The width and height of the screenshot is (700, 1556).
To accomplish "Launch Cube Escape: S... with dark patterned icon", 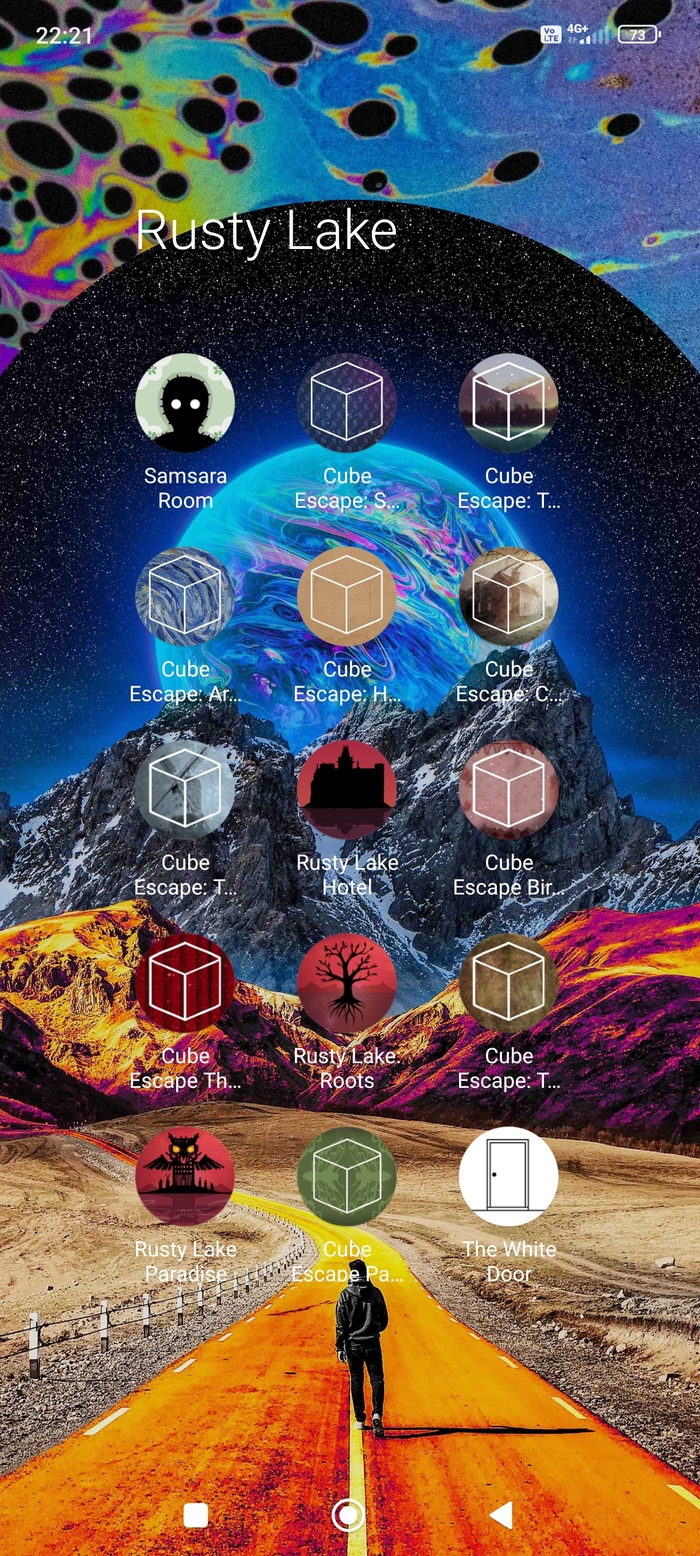I will (x=347, y=403).
